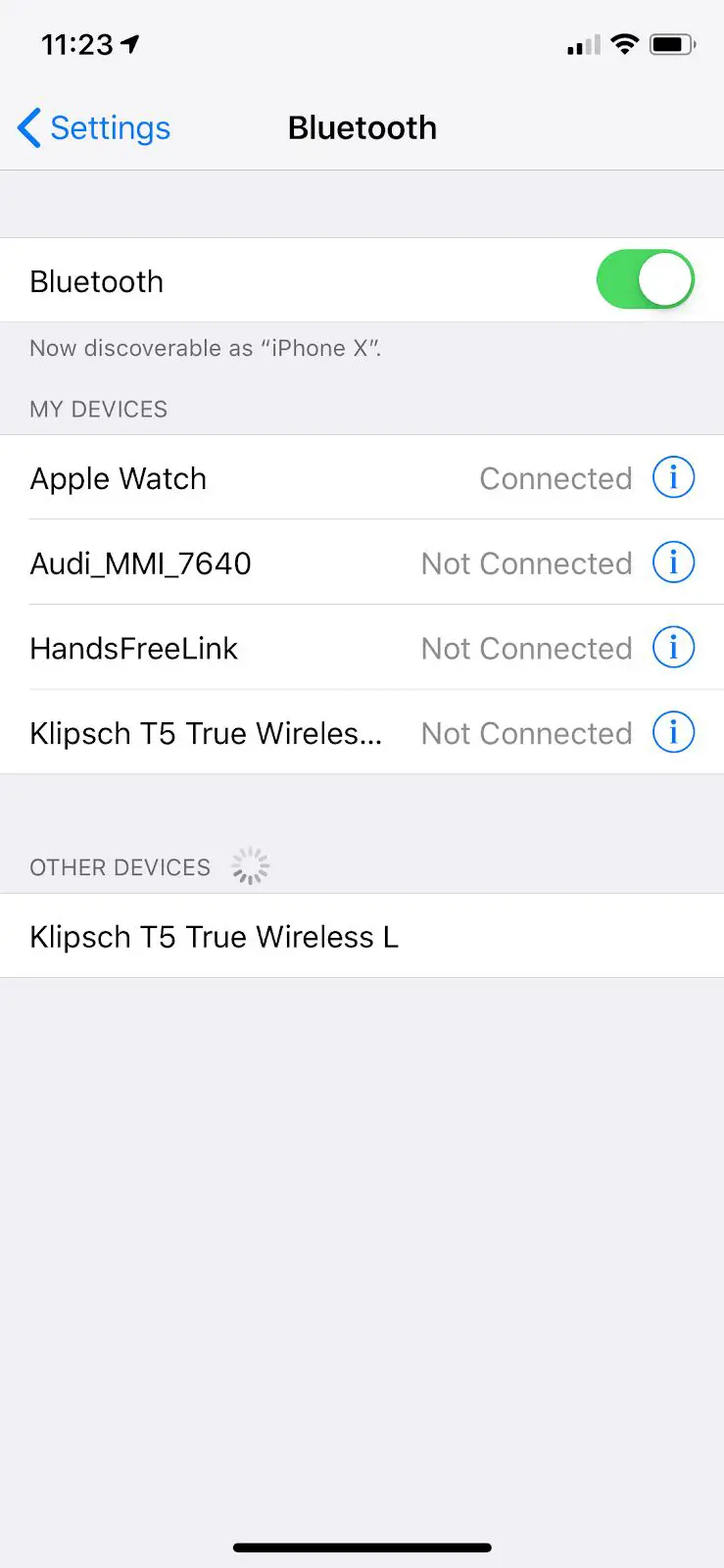This screenshot has height=1568, width=724.
Task: Open info for paired Klipsch T5 device
Action: point(673,733)
